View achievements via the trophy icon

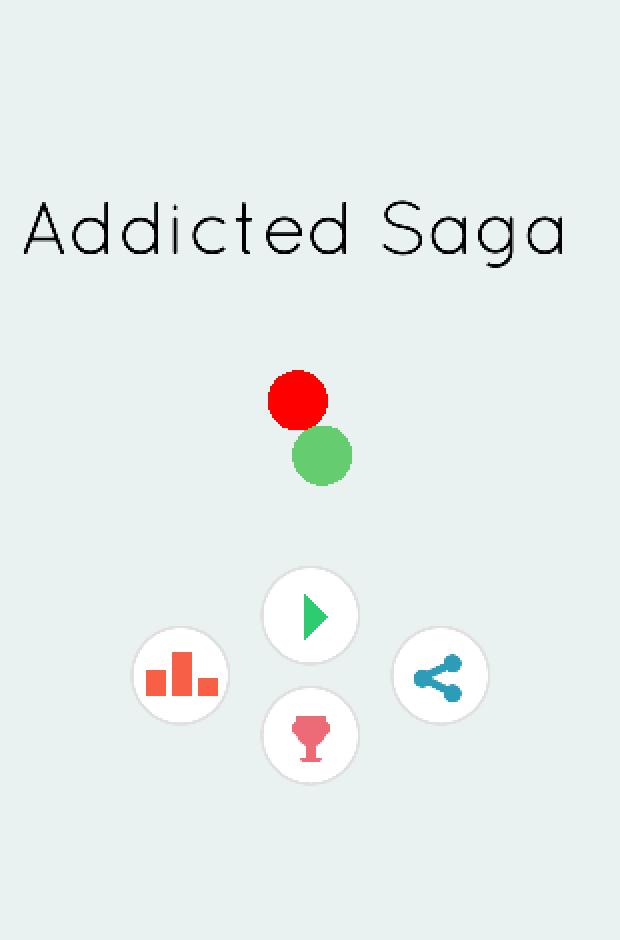311,736
